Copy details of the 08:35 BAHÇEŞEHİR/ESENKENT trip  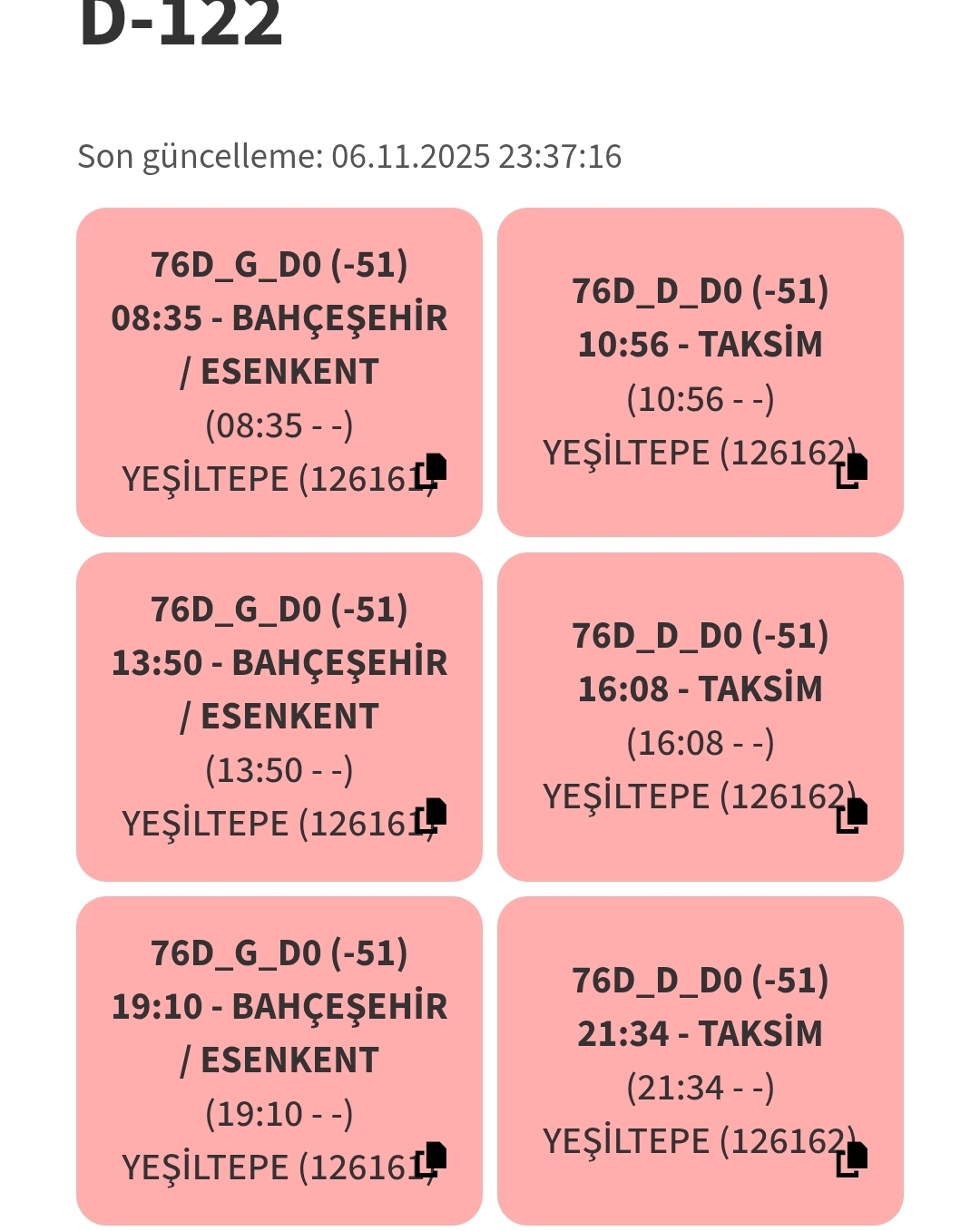[428, 474]
